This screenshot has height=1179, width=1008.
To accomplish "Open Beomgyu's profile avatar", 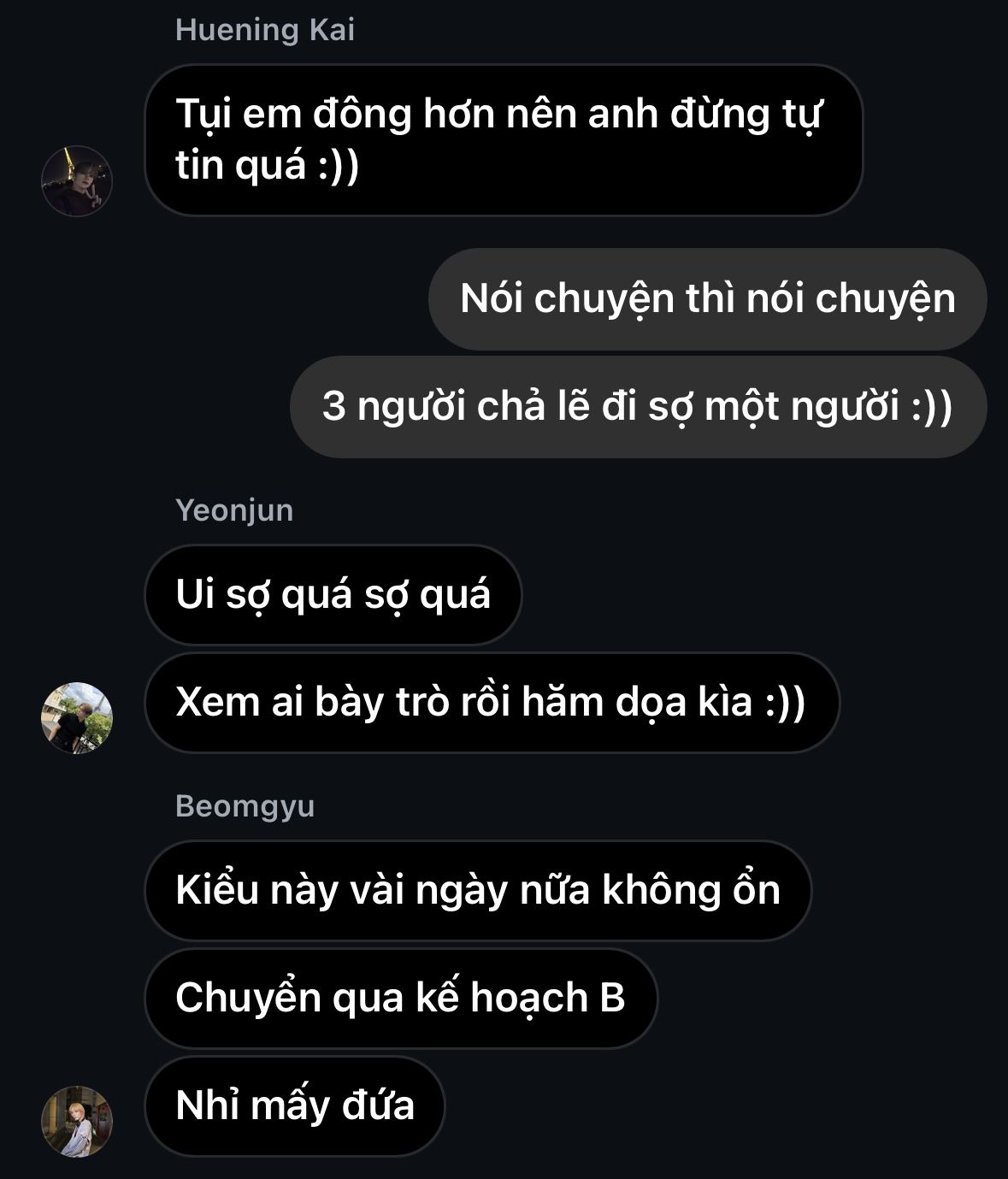I will point(77,1121).
